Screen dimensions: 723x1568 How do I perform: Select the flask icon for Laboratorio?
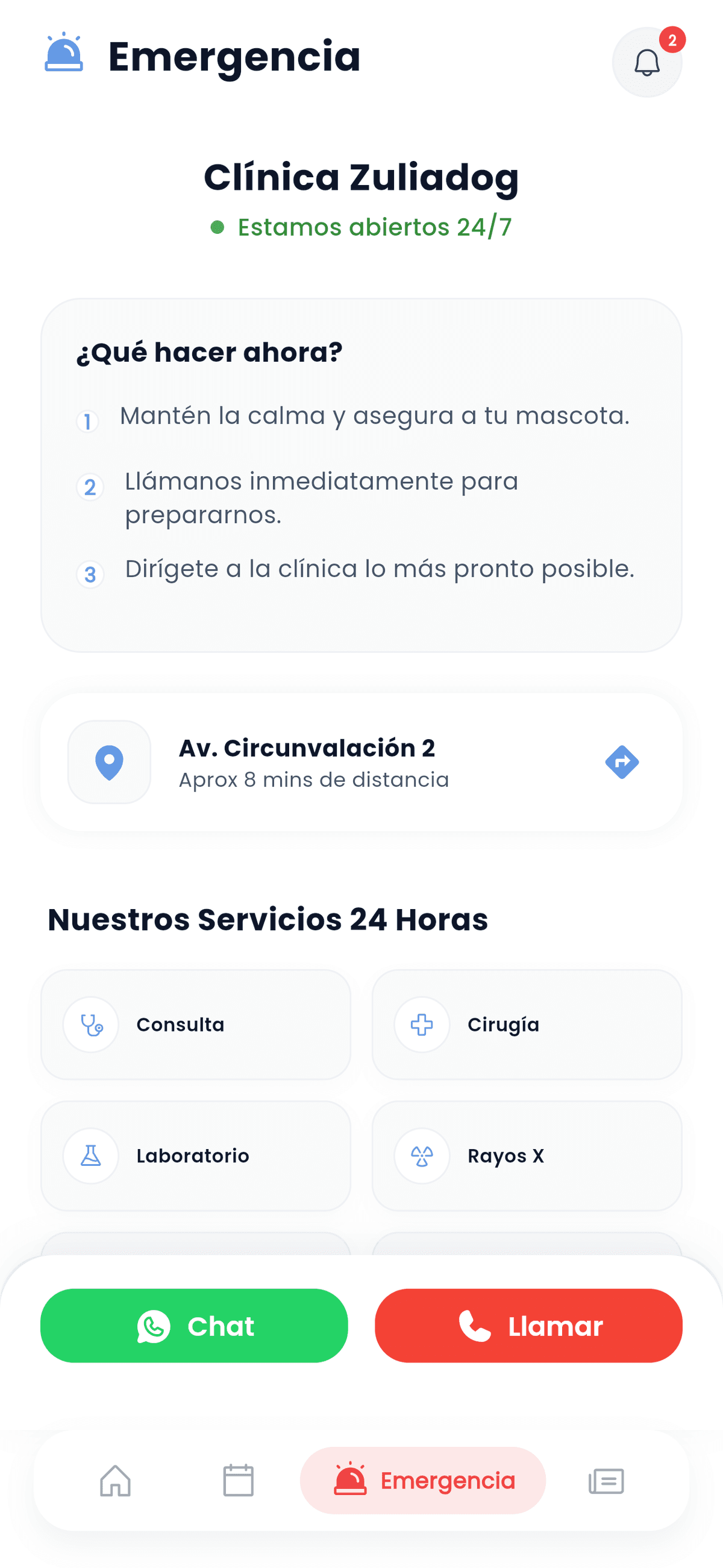(x=91, y=1155)
